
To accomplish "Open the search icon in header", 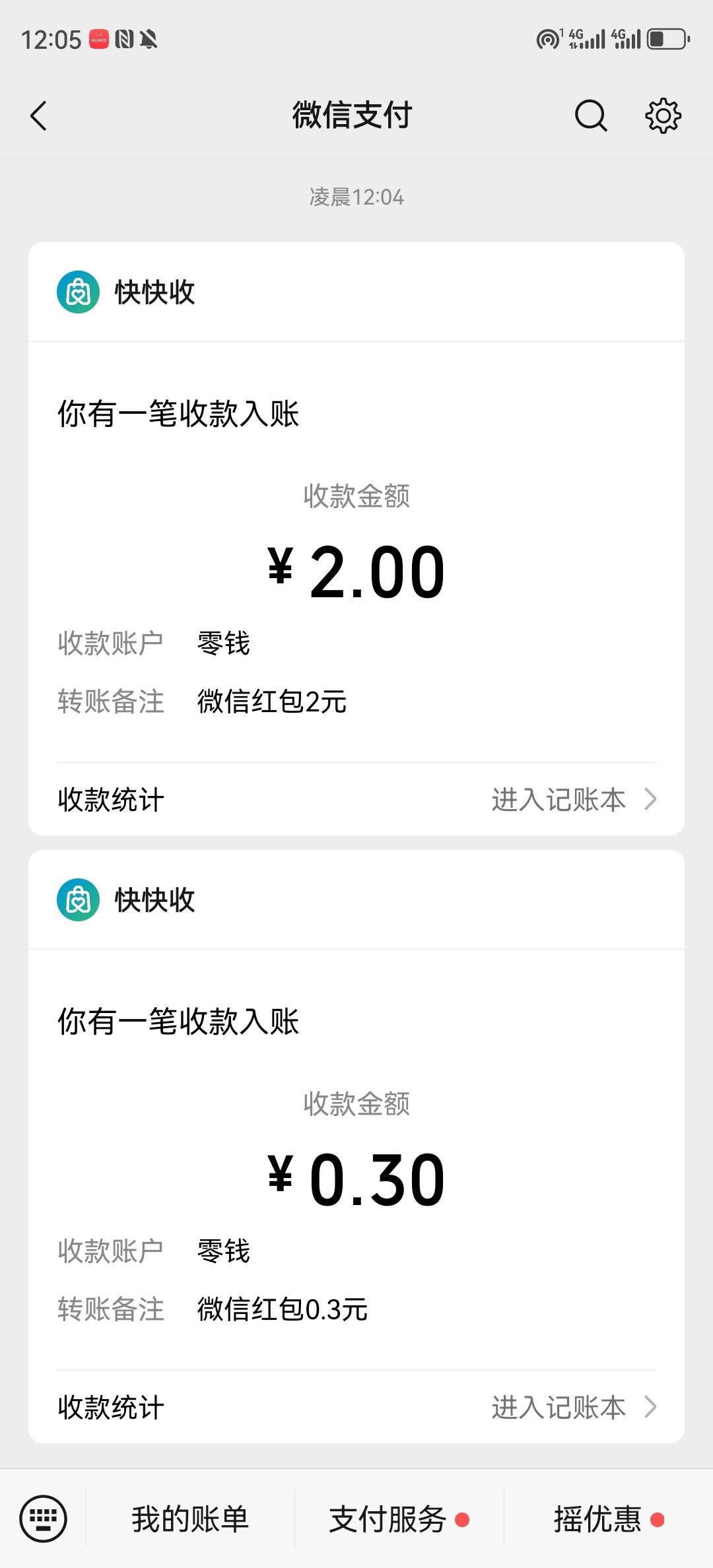I will [x=590, y=115].
